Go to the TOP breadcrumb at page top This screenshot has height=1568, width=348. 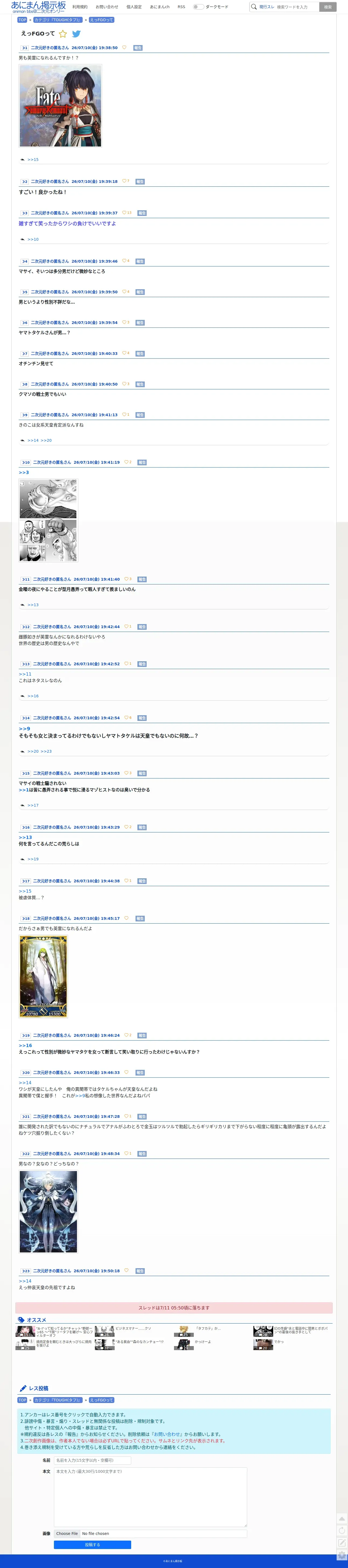[x=22, y=20]
